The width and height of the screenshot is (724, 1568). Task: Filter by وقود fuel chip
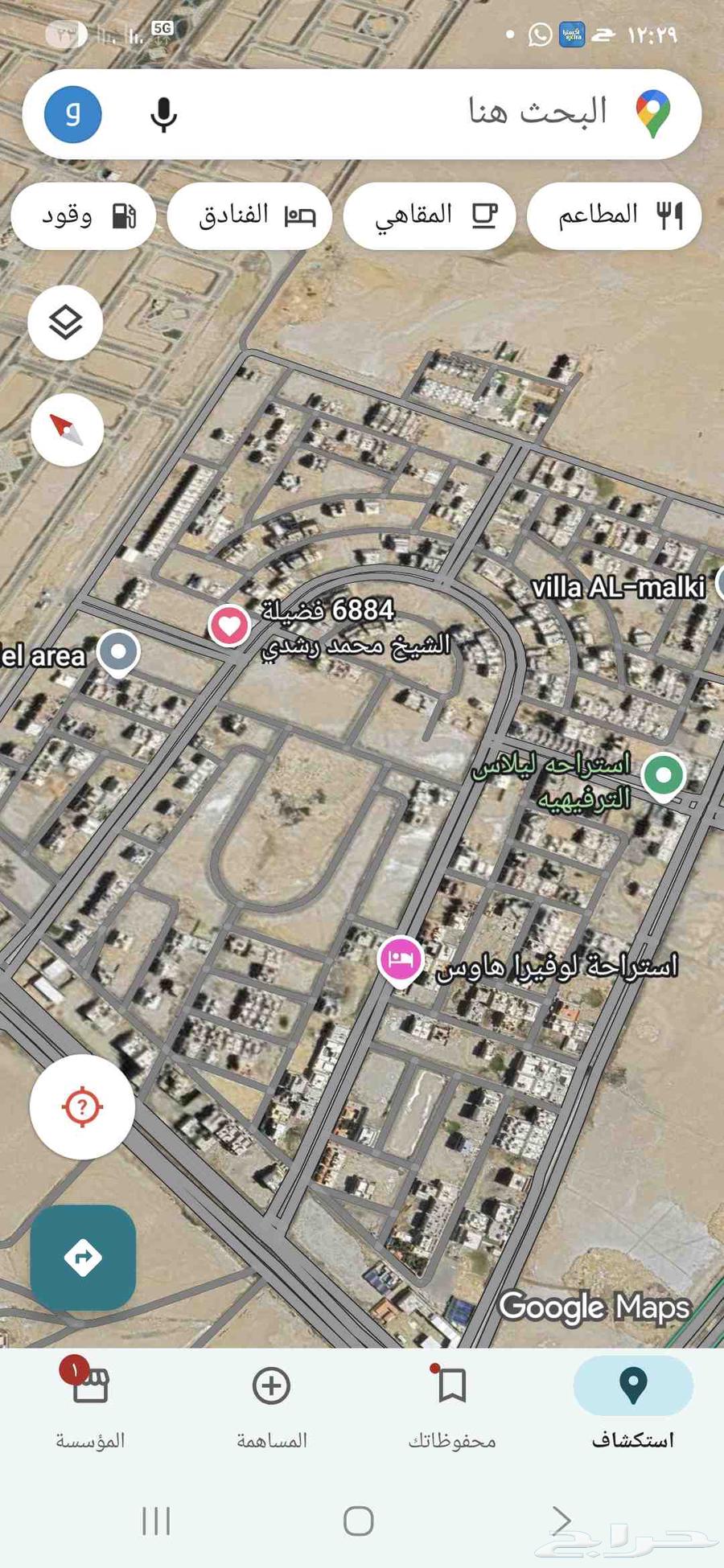pos(83,215)
